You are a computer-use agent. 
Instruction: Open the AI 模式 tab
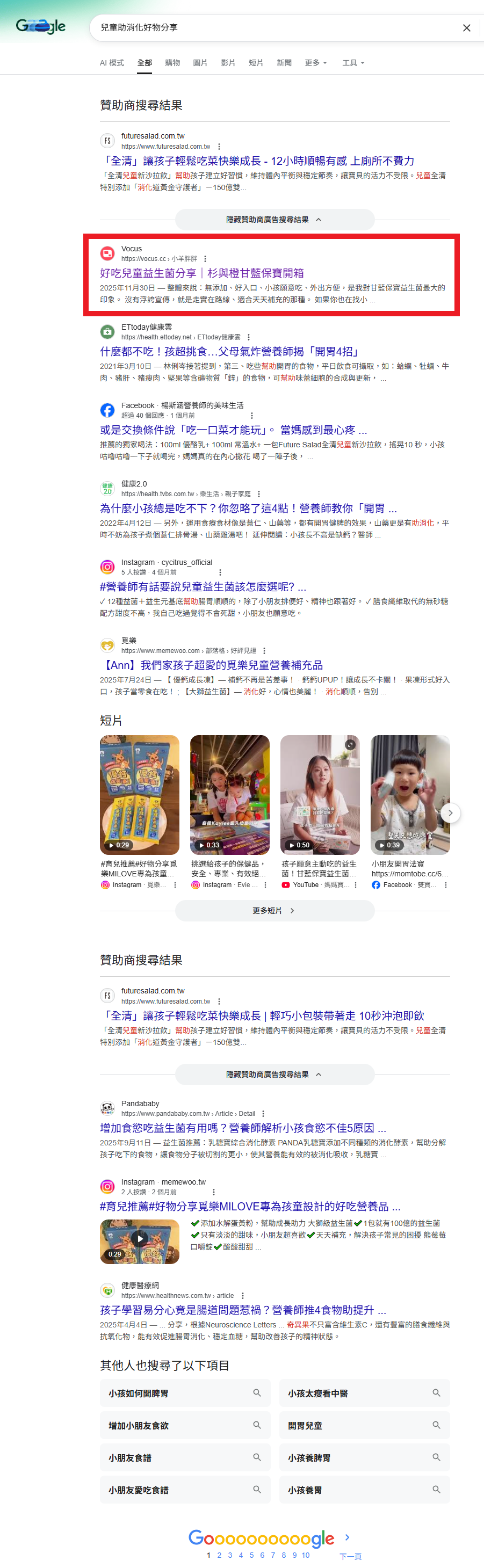[111, 63]
